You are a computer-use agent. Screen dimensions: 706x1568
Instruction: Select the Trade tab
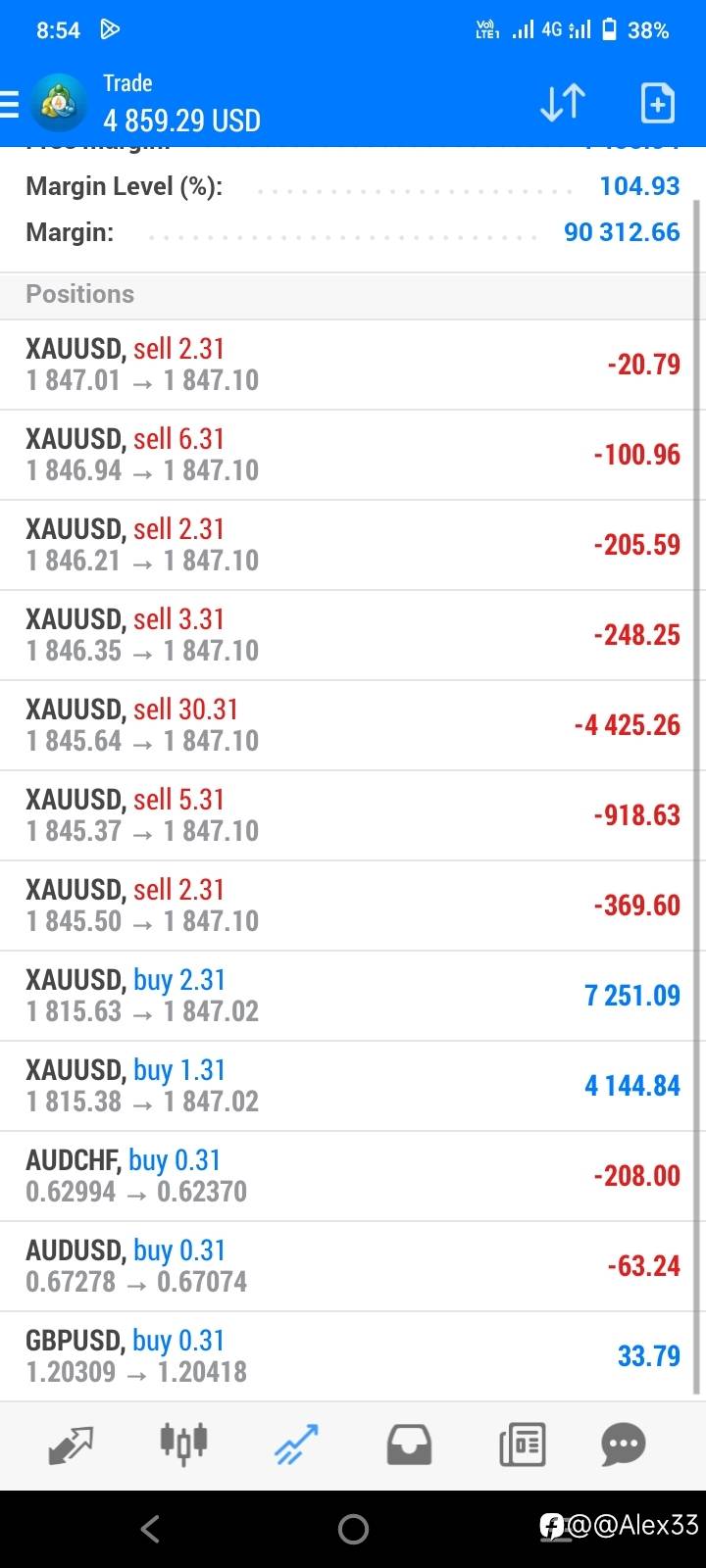(x=296, y=1445)
